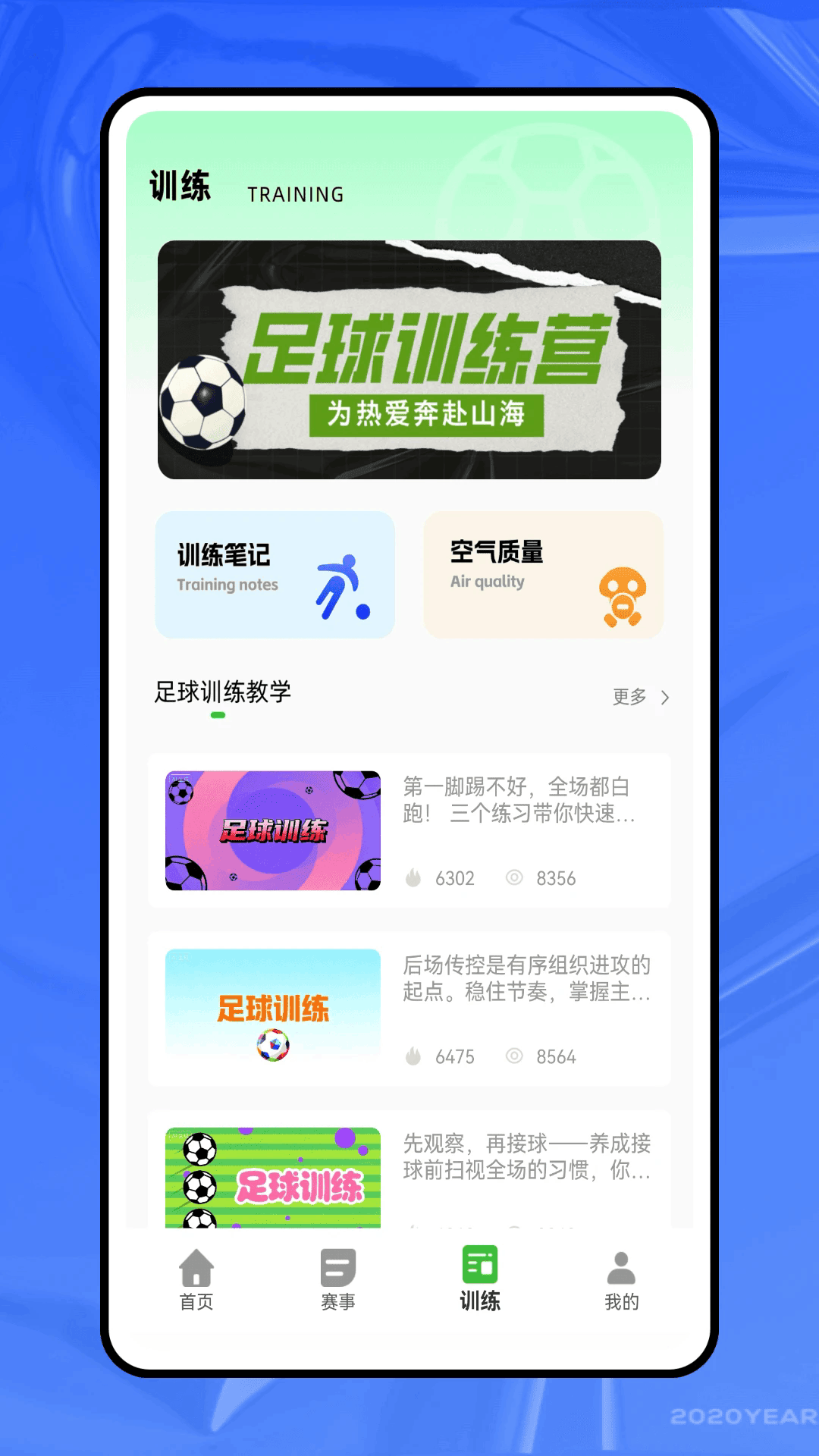
Task: Select the 训练 training tab
Action: 480,1280
